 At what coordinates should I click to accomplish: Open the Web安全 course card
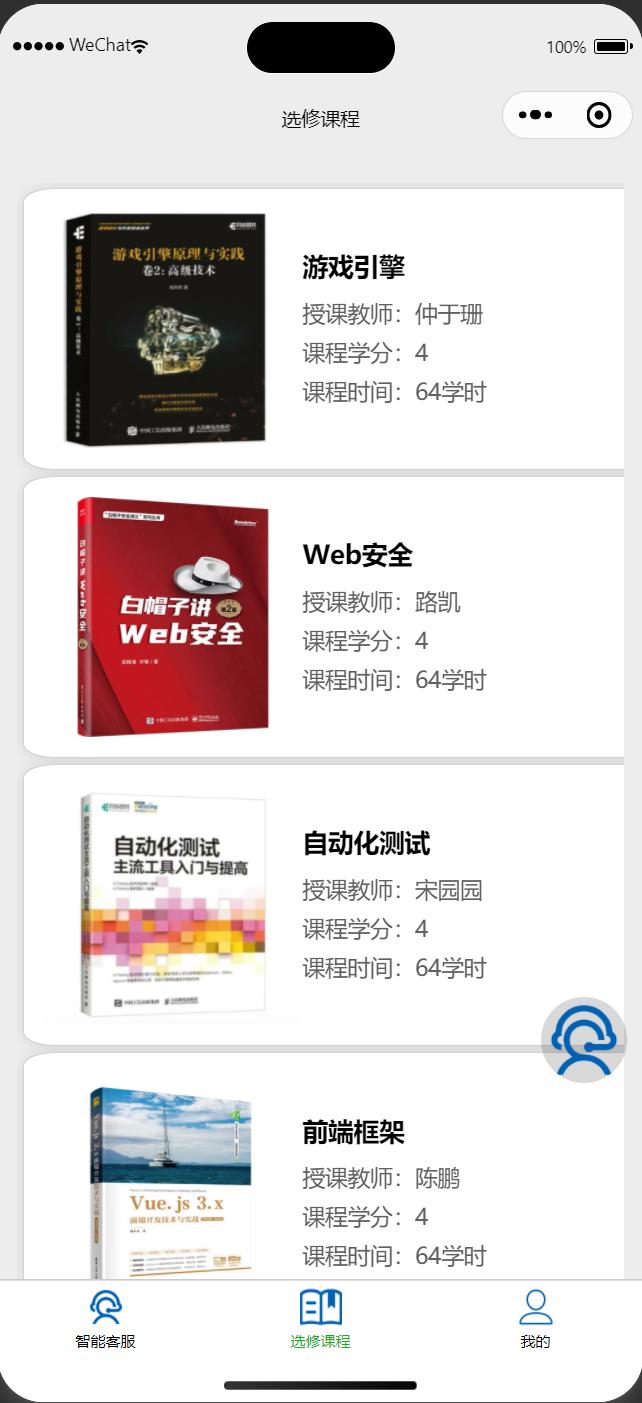[324, 617]
